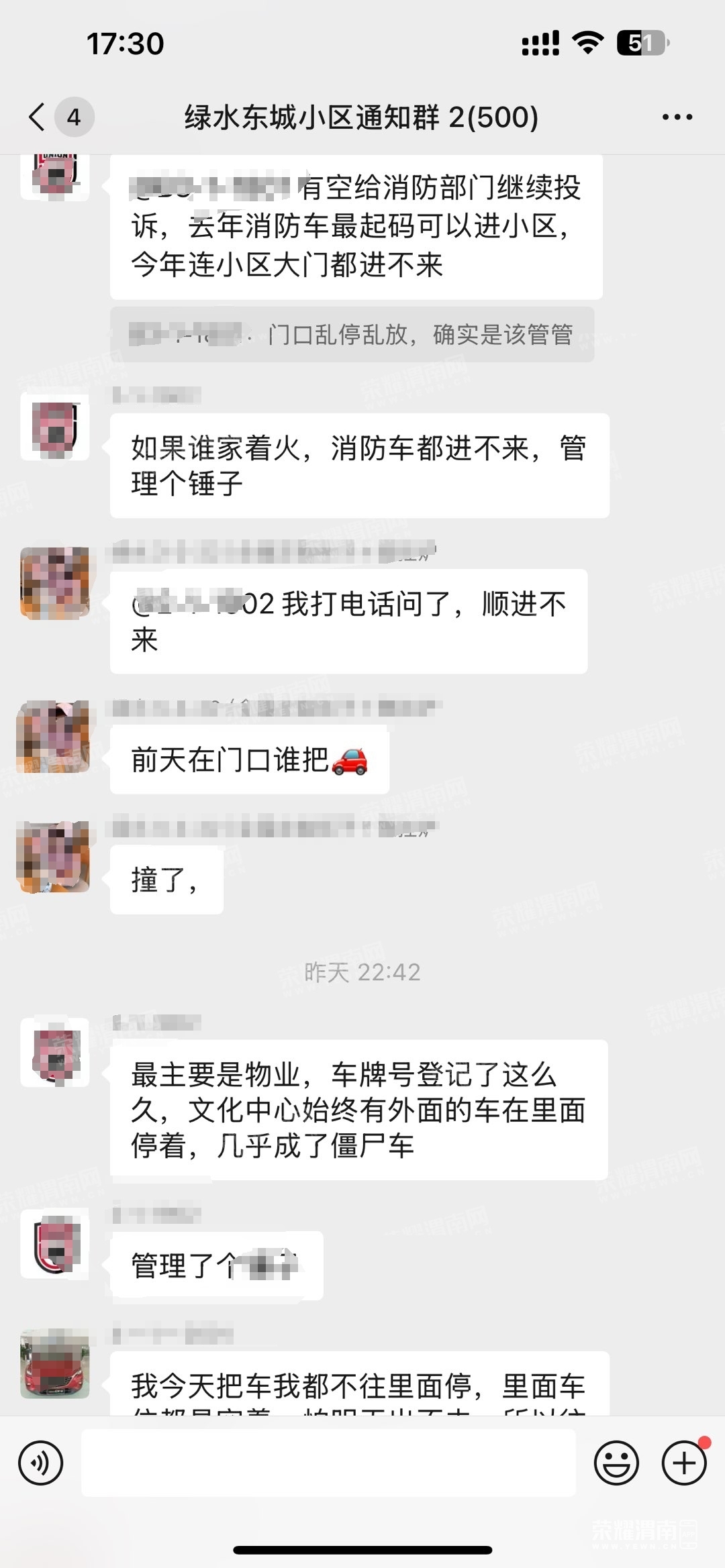Open the plus attachments menu
The image size is (725, 1568).
point(684,1463)
